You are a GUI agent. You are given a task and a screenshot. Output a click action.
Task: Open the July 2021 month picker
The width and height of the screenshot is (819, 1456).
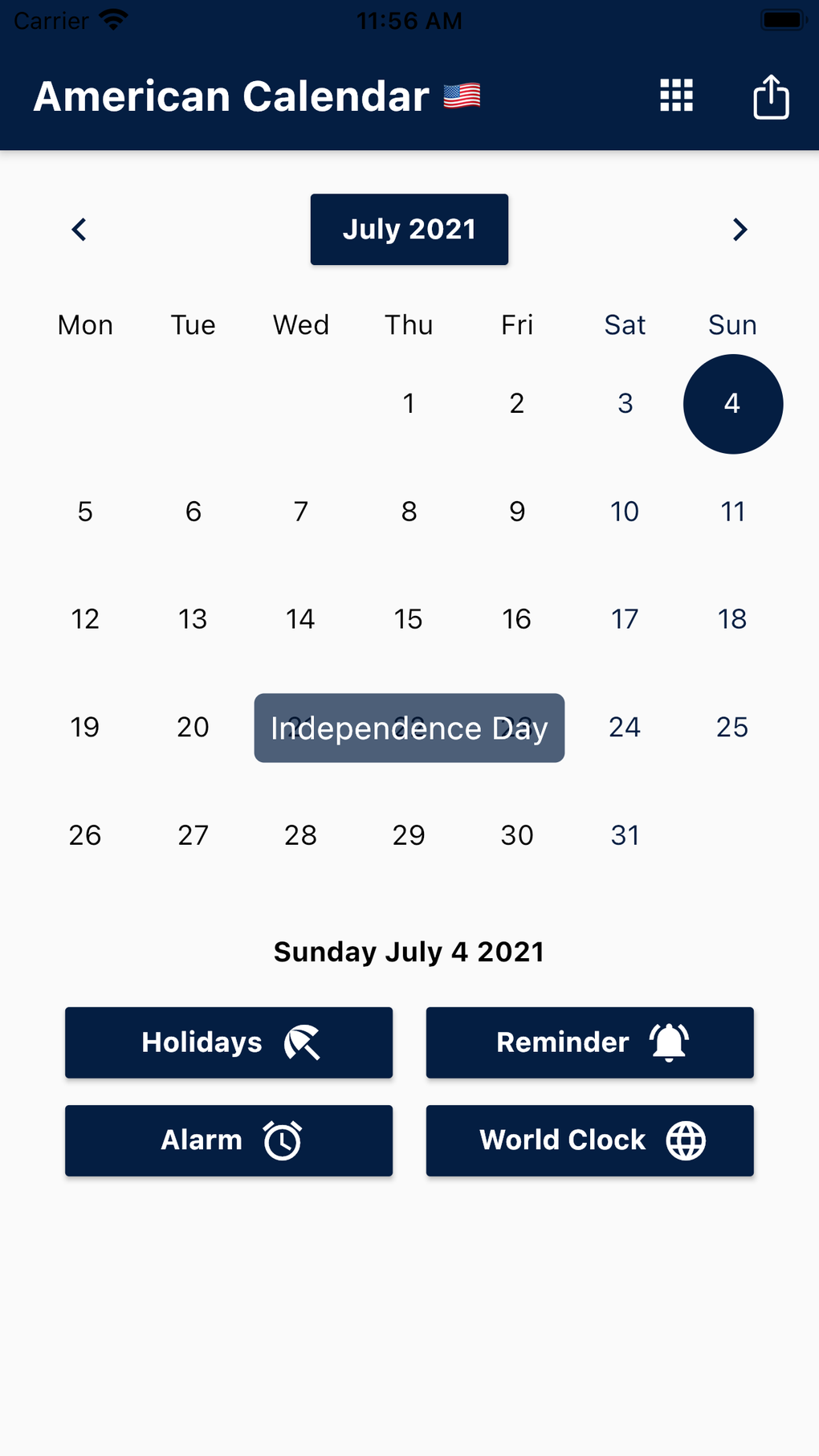[x=409, y=230]
